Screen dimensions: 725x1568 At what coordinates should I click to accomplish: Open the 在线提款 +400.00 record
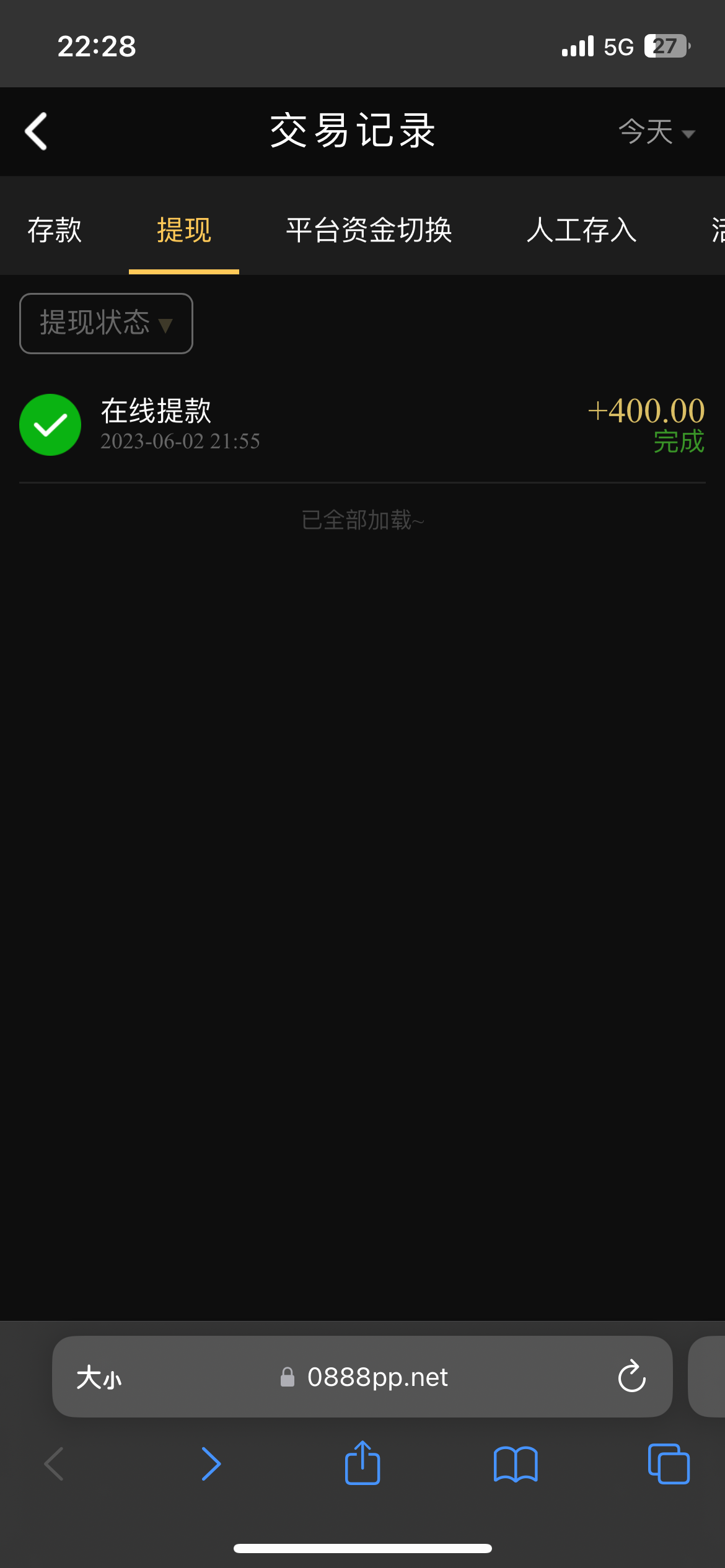(x=362, y=425)
